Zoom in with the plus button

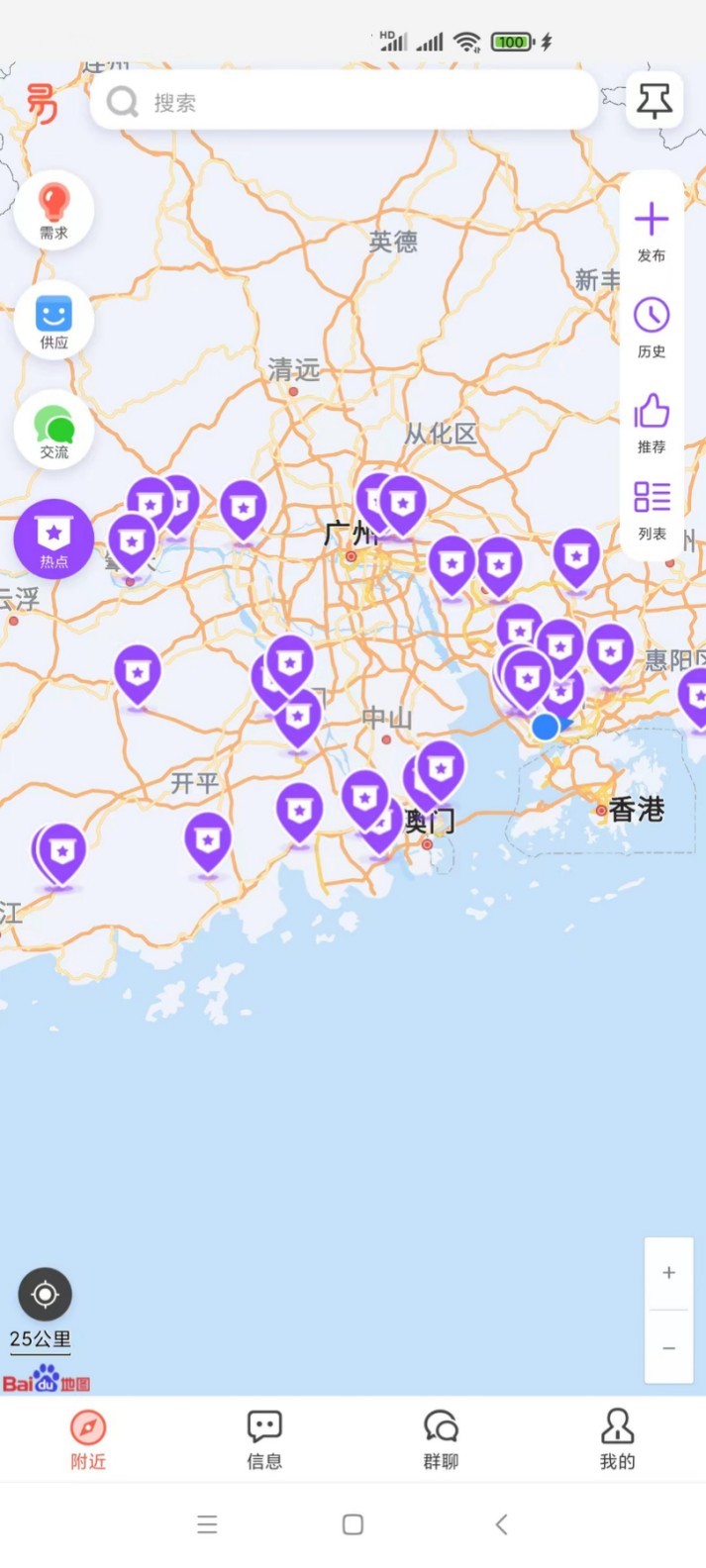coord(668,1273)
